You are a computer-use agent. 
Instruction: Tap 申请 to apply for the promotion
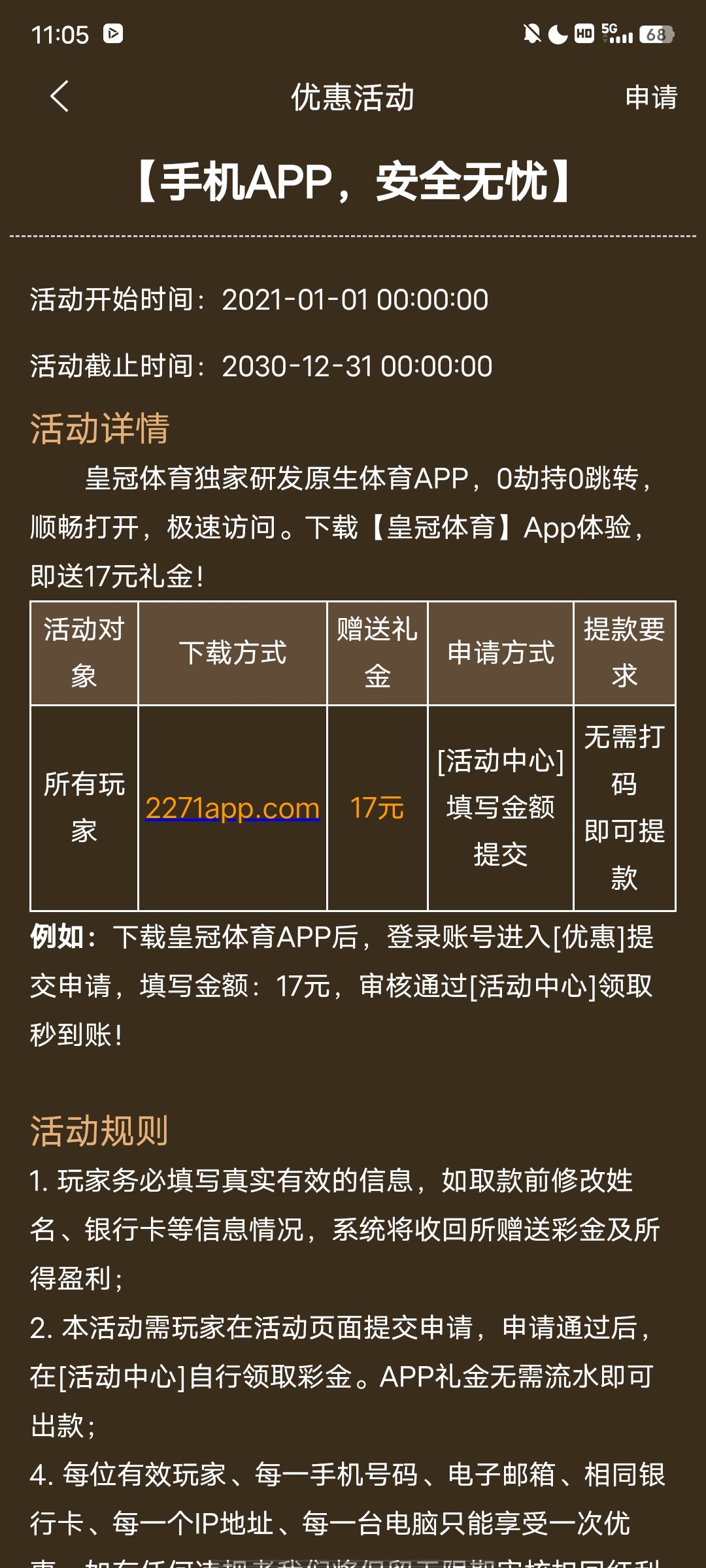(650, 97)
